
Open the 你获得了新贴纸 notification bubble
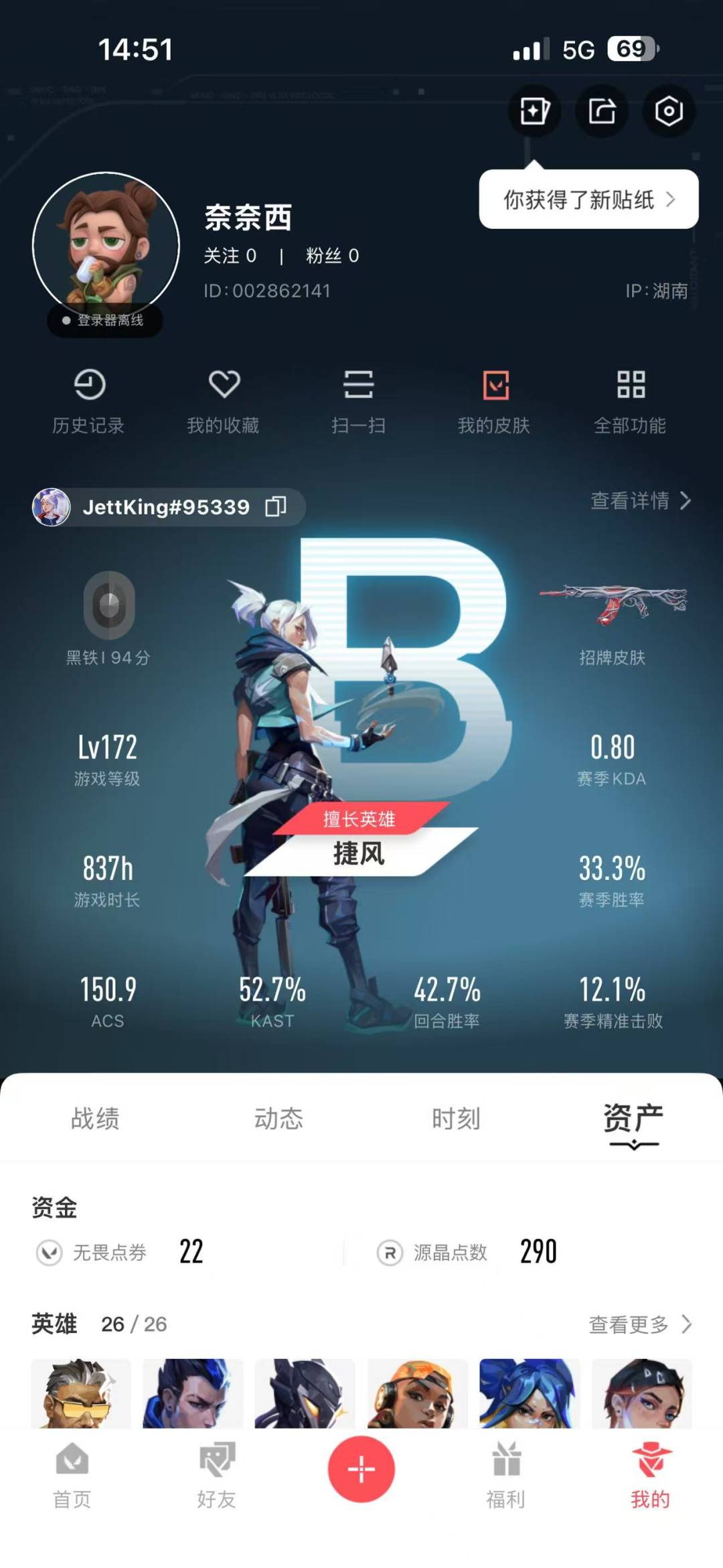pos(589,200)
